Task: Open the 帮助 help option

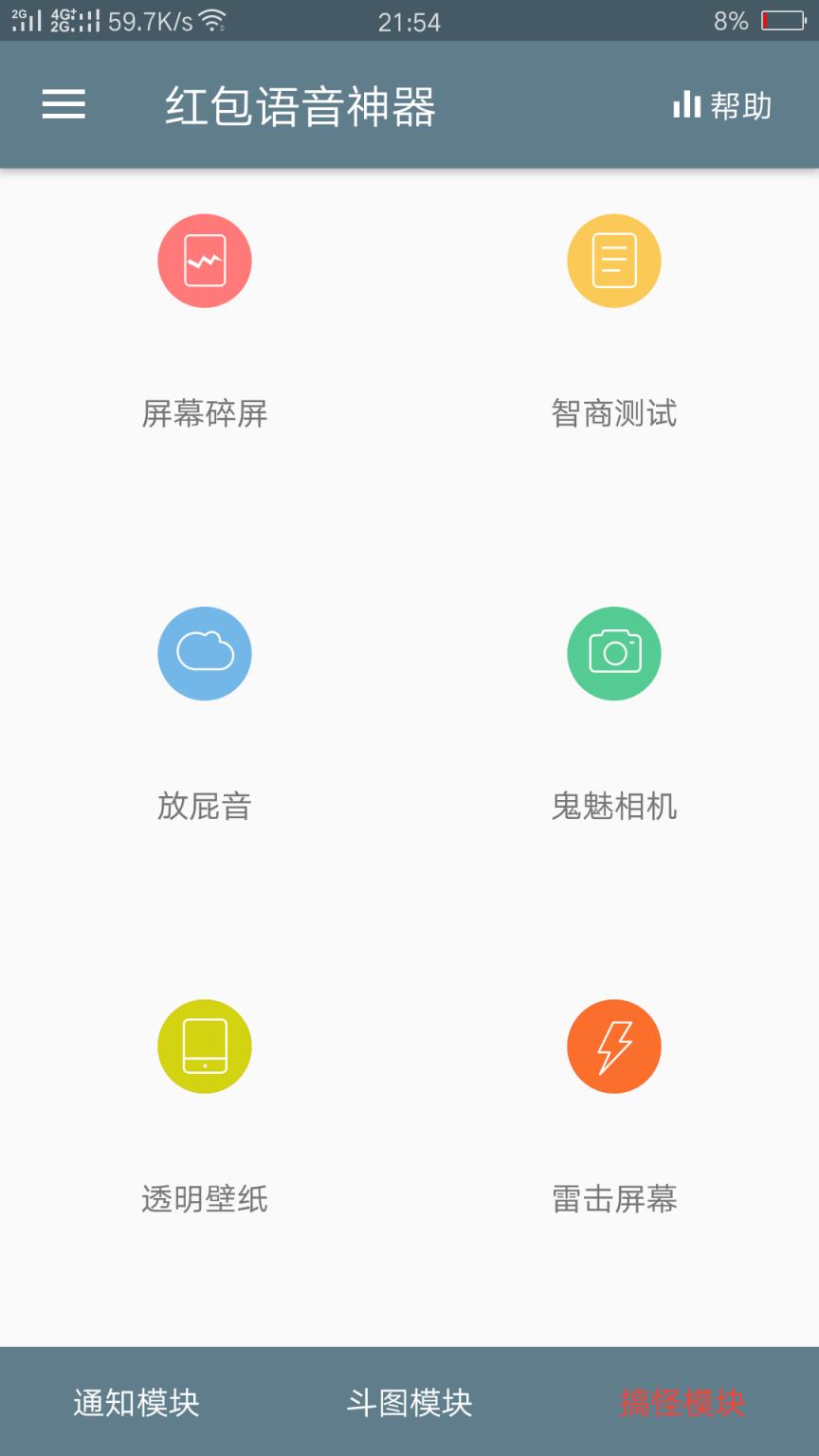Action: (x=742, y=105)
